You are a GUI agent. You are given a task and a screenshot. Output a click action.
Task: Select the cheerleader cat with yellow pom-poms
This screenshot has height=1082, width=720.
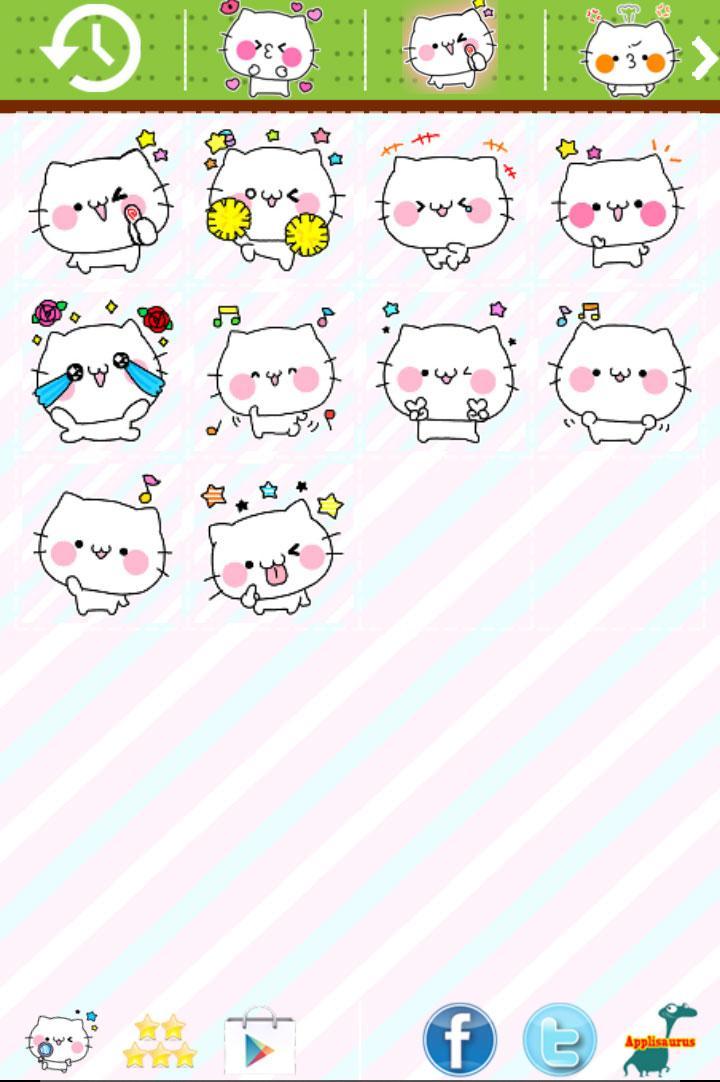point(272,200)
